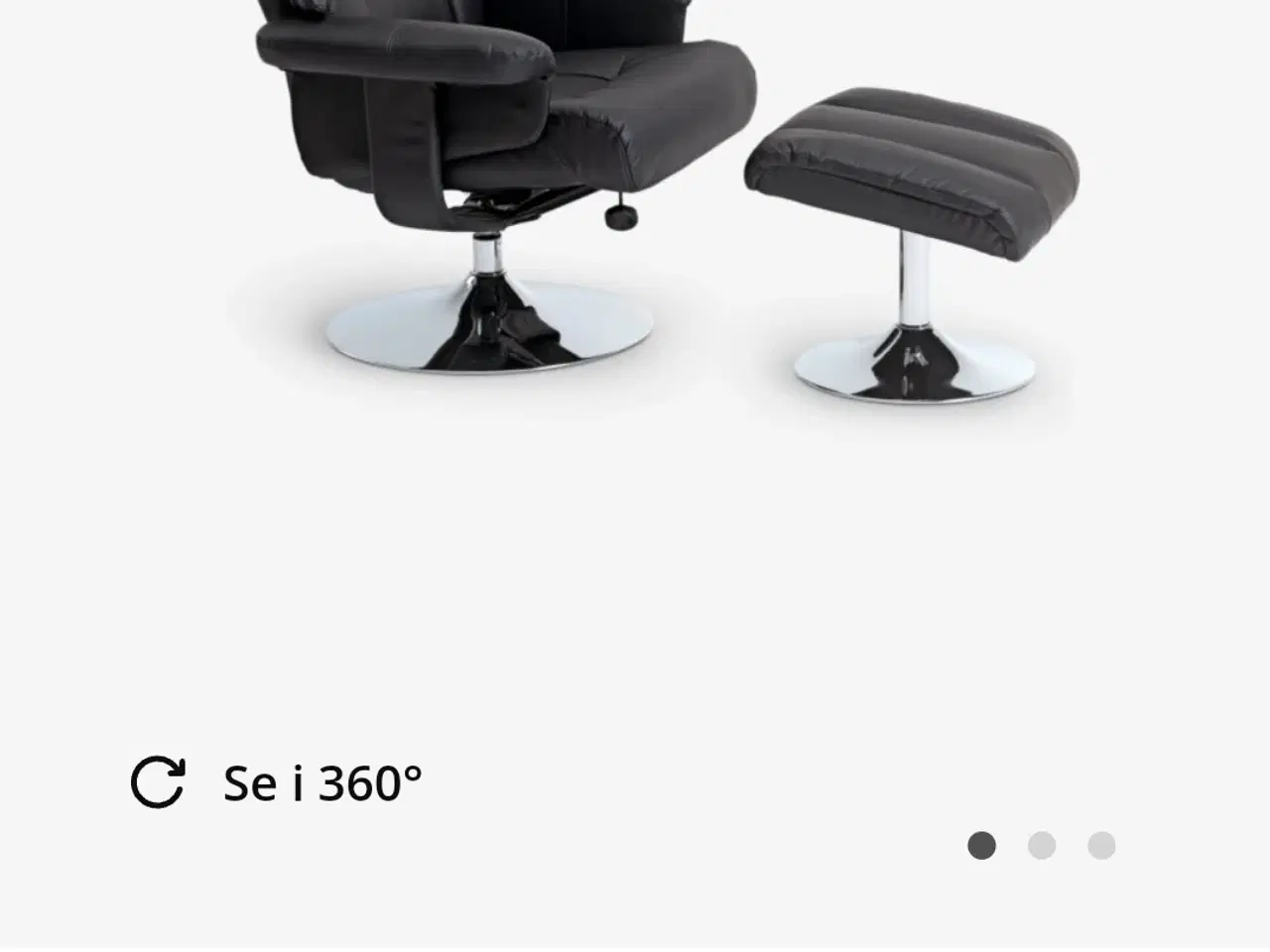The height and width of the screenshot is (952, 1270).
Task: Select the third image indicator dot
Action: pos(1101,846)
